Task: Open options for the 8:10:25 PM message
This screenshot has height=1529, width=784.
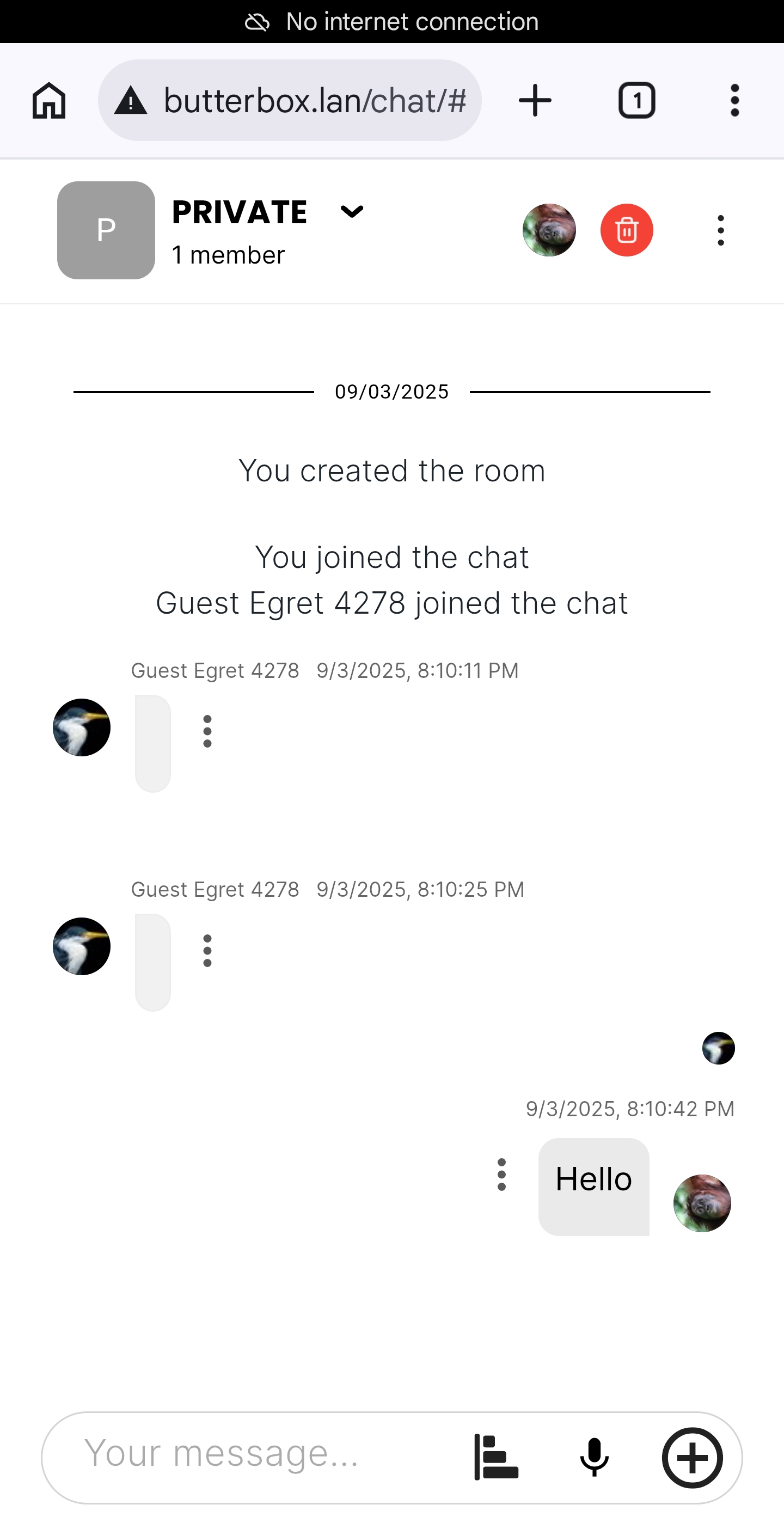Action: click(x=207, y=950)
